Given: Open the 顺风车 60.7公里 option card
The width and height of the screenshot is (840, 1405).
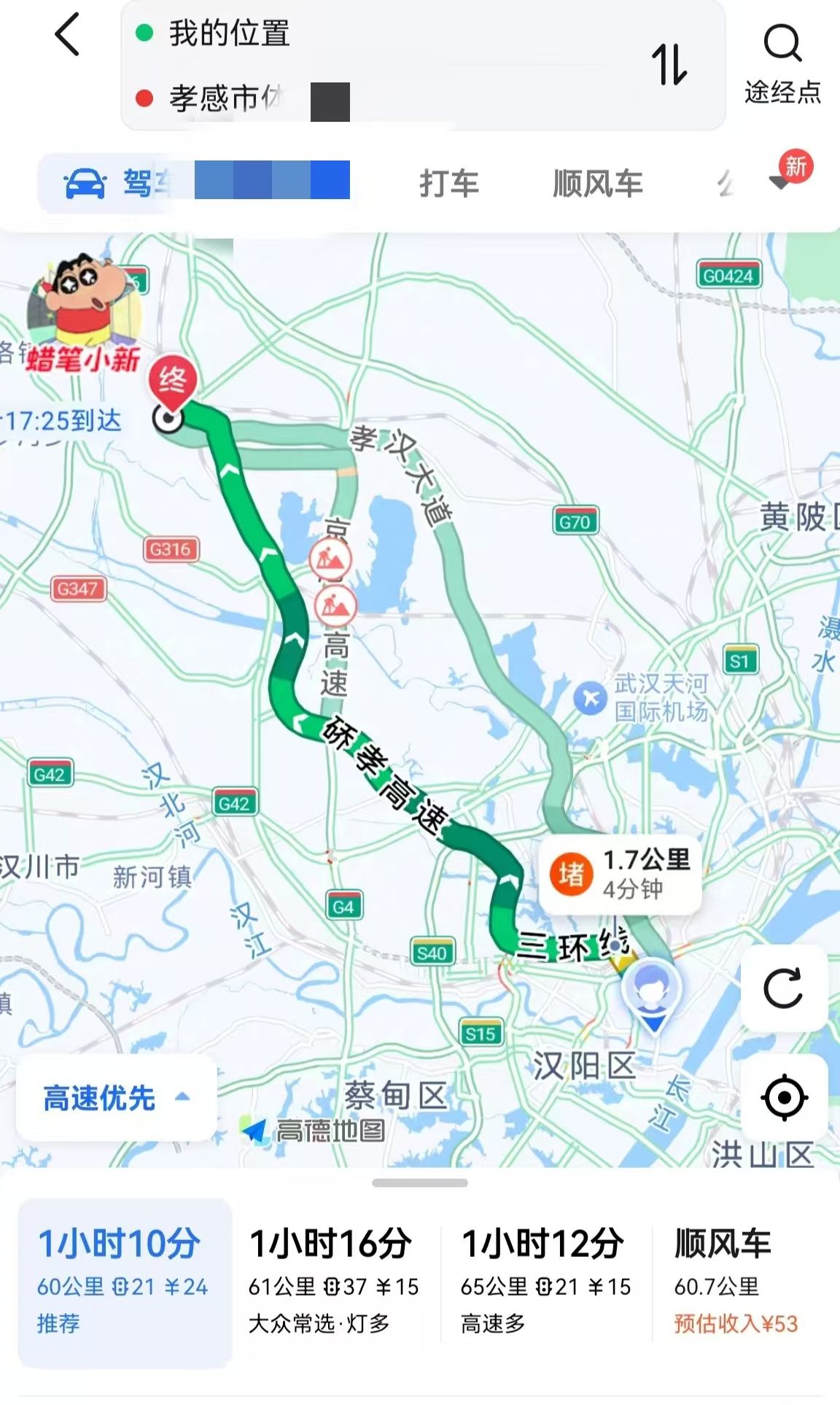Looking at the screenshot, I should click(x=736, y=1281).
